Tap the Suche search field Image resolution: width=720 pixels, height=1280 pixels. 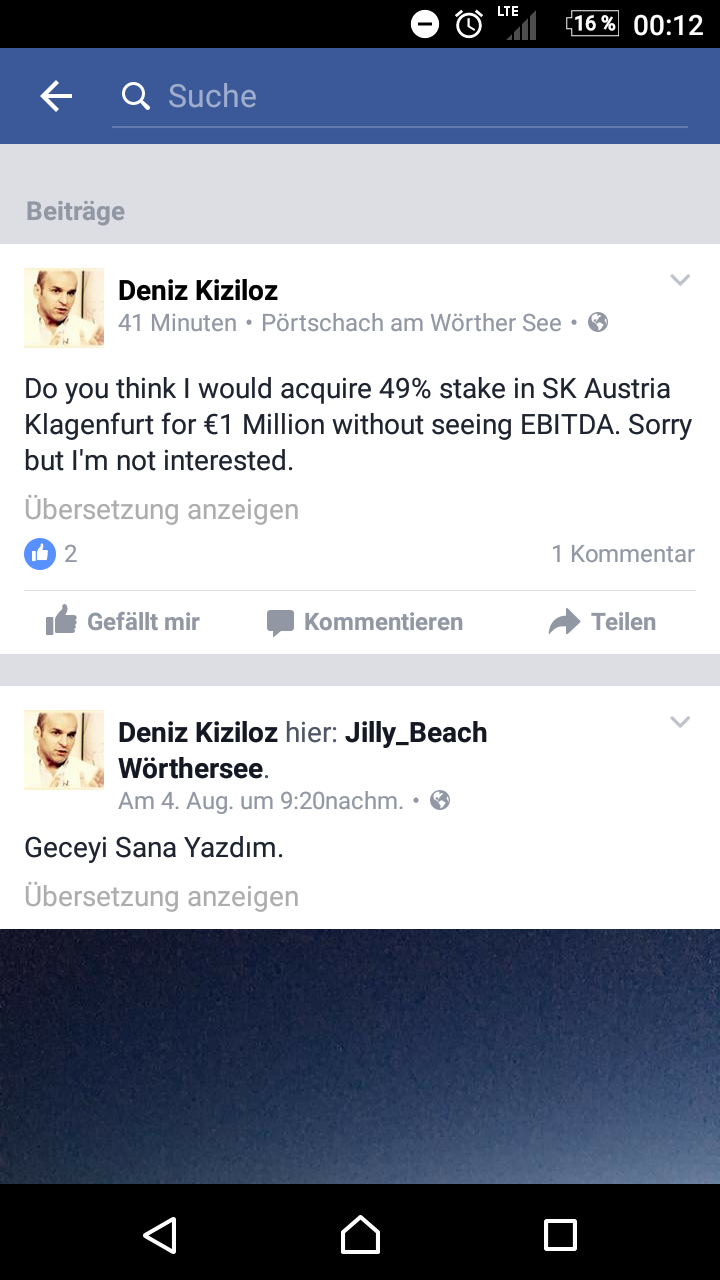coord(400,96)
